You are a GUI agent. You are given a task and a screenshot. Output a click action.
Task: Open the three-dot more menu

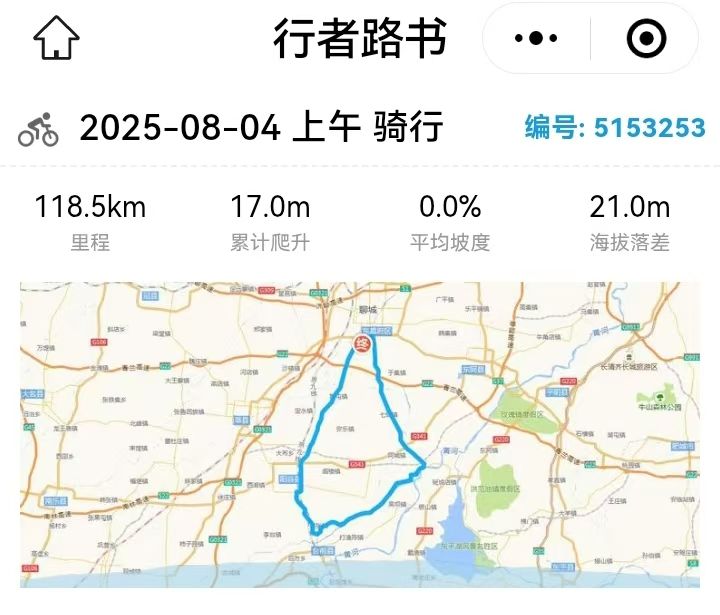click(535, 39)
